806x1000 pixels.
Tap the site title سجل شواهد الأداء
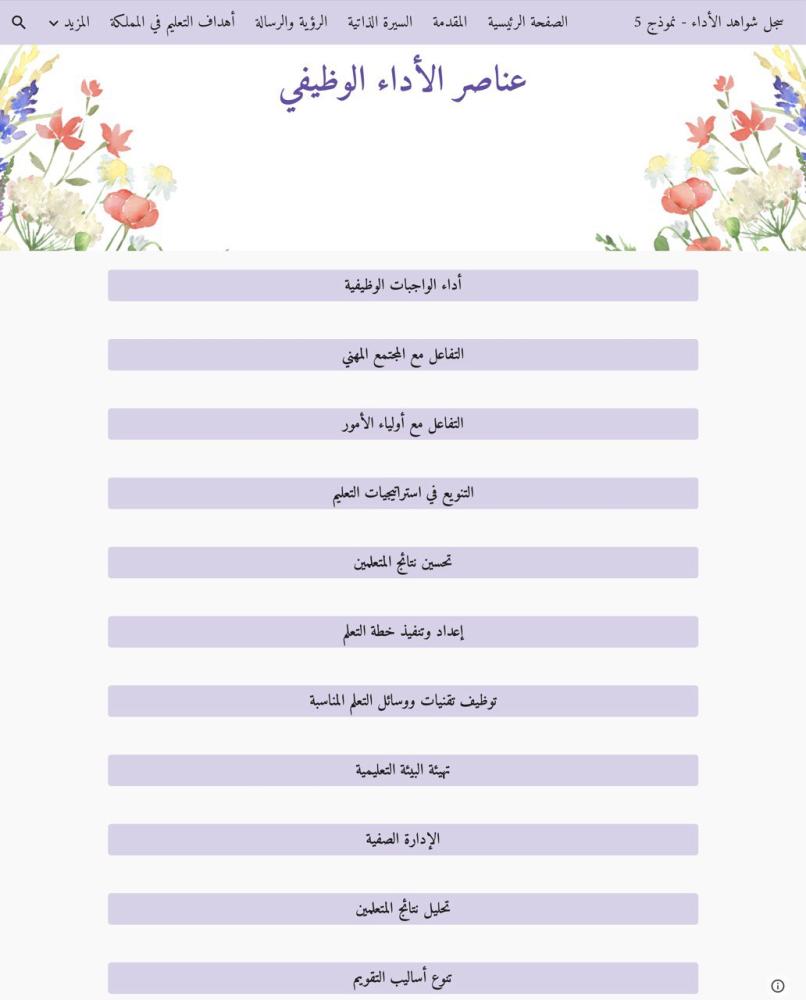[x=708, y=22]
